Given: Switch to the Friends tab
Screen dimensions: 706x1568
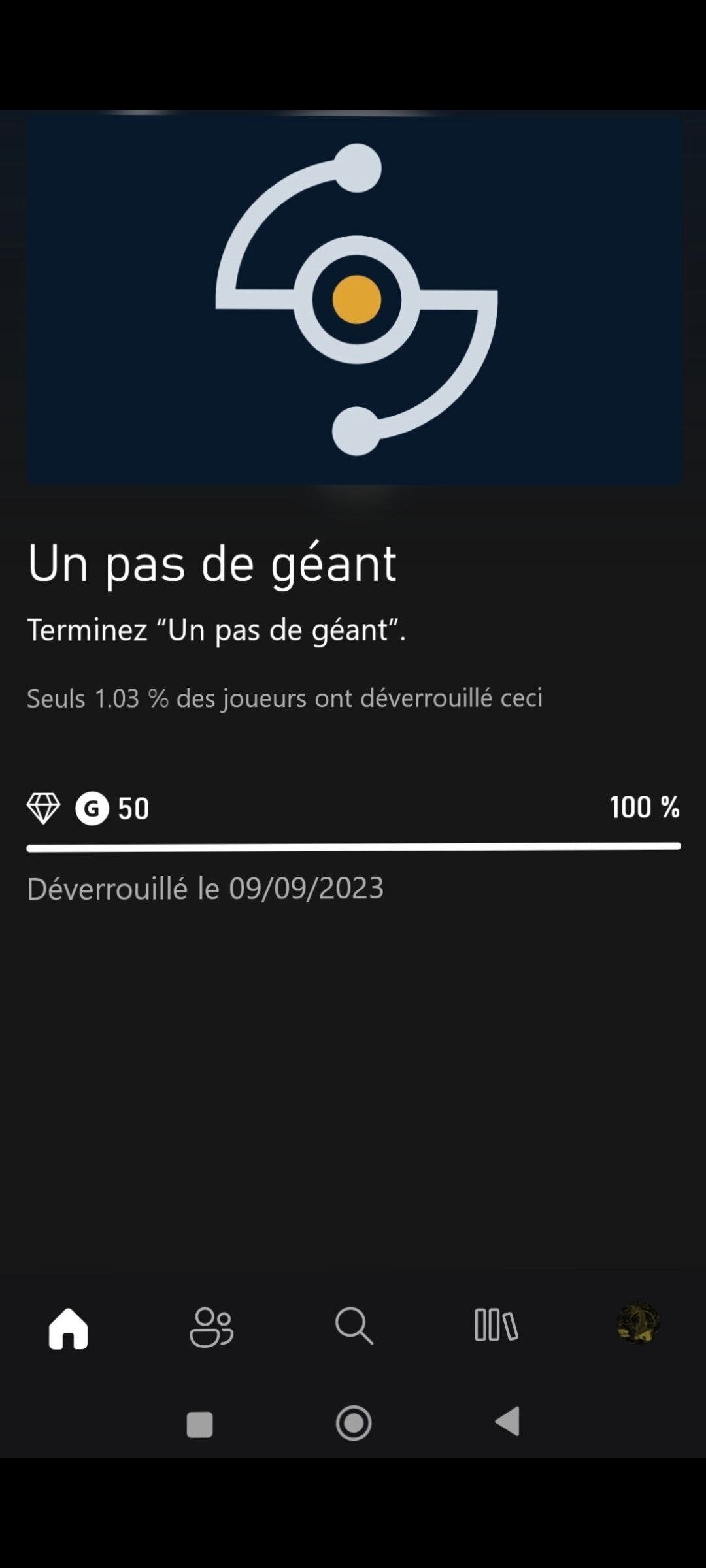Looking at the screenshot, I should click(x=211, y=1327).
